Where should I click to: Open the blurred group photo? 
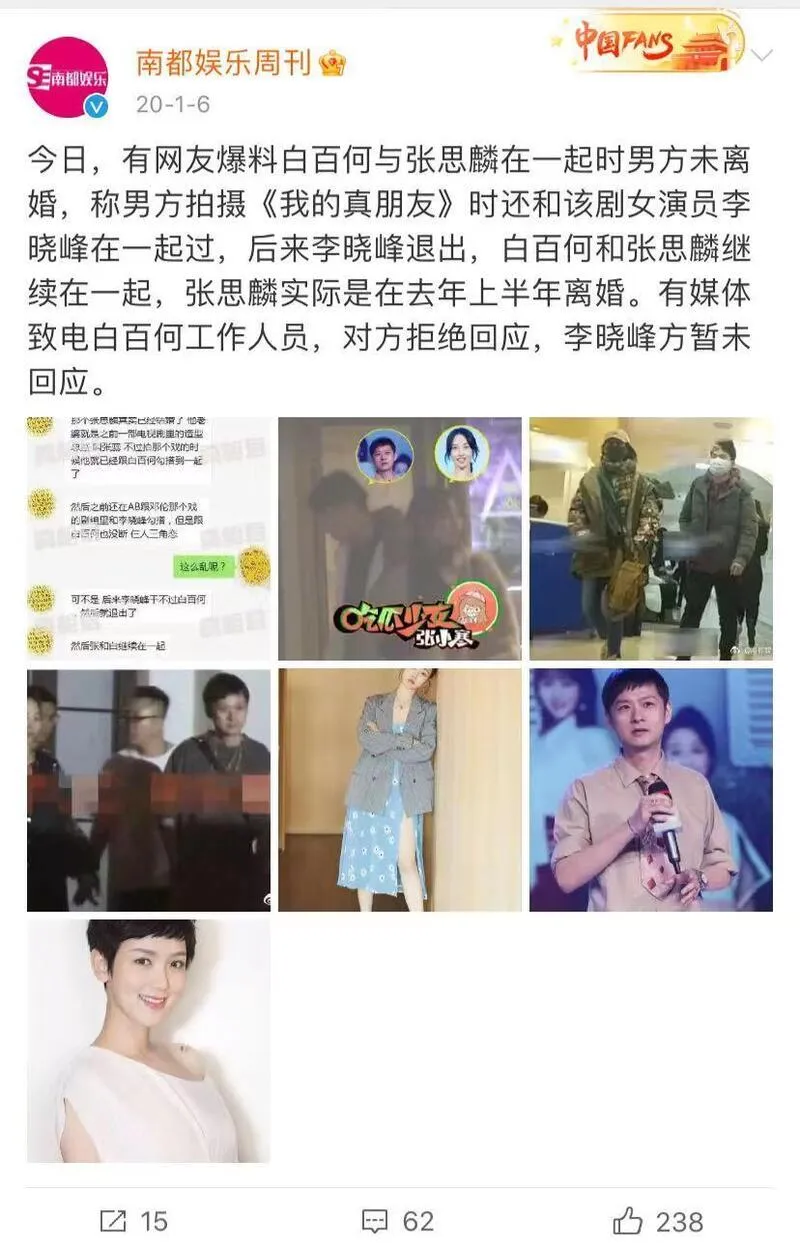click(x=148, y=790)
